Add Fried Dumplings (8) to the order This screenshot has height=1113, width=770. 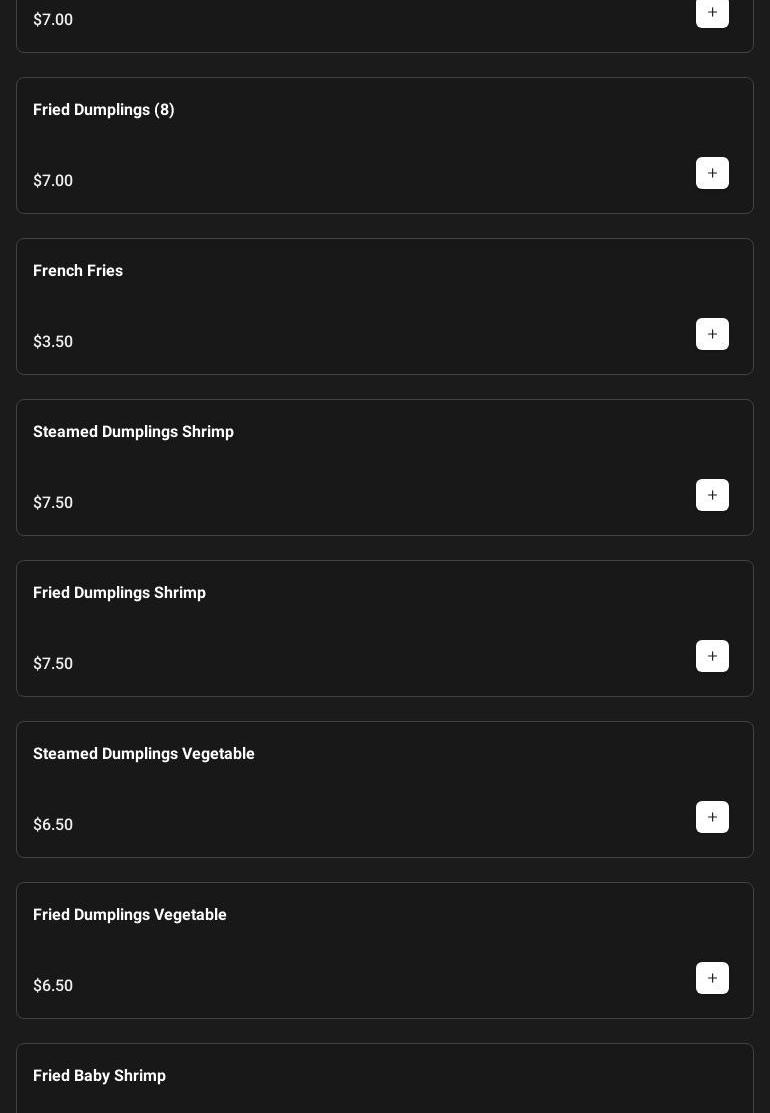(712, 173)
